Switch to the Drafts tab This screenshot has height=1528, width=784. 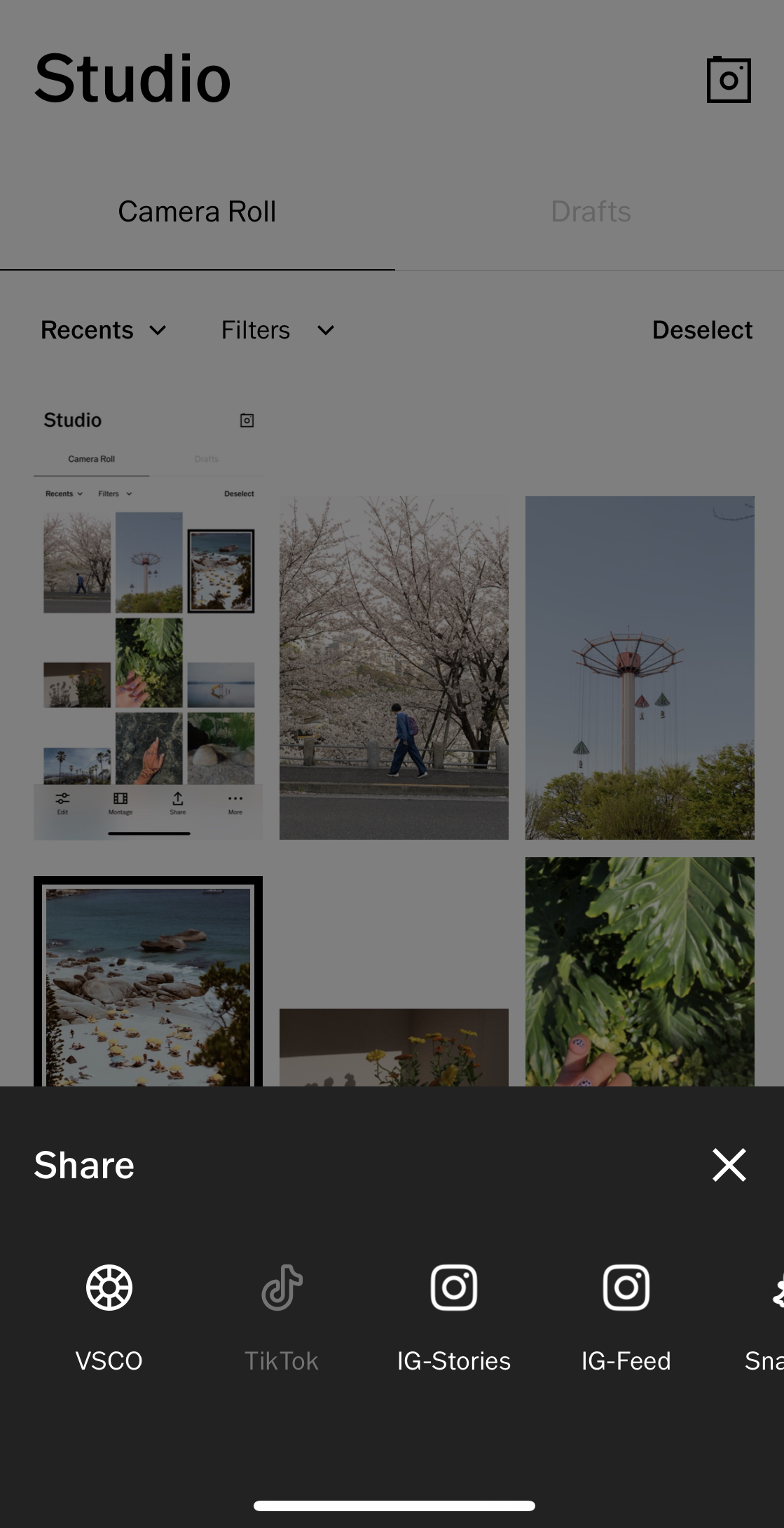tap(591, 212)
